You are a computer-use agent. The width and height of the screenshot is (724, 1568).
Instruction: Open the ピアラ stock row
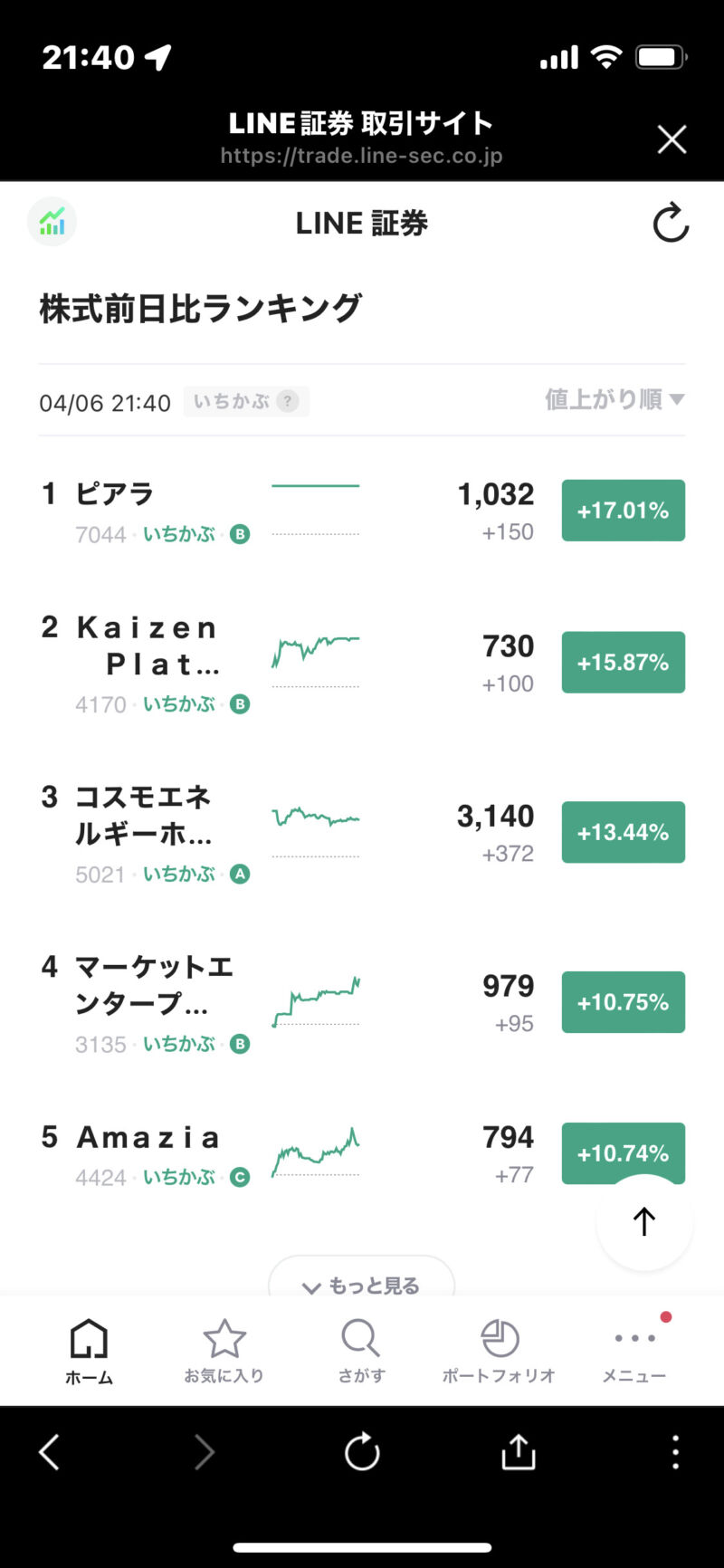pos(362,512)
